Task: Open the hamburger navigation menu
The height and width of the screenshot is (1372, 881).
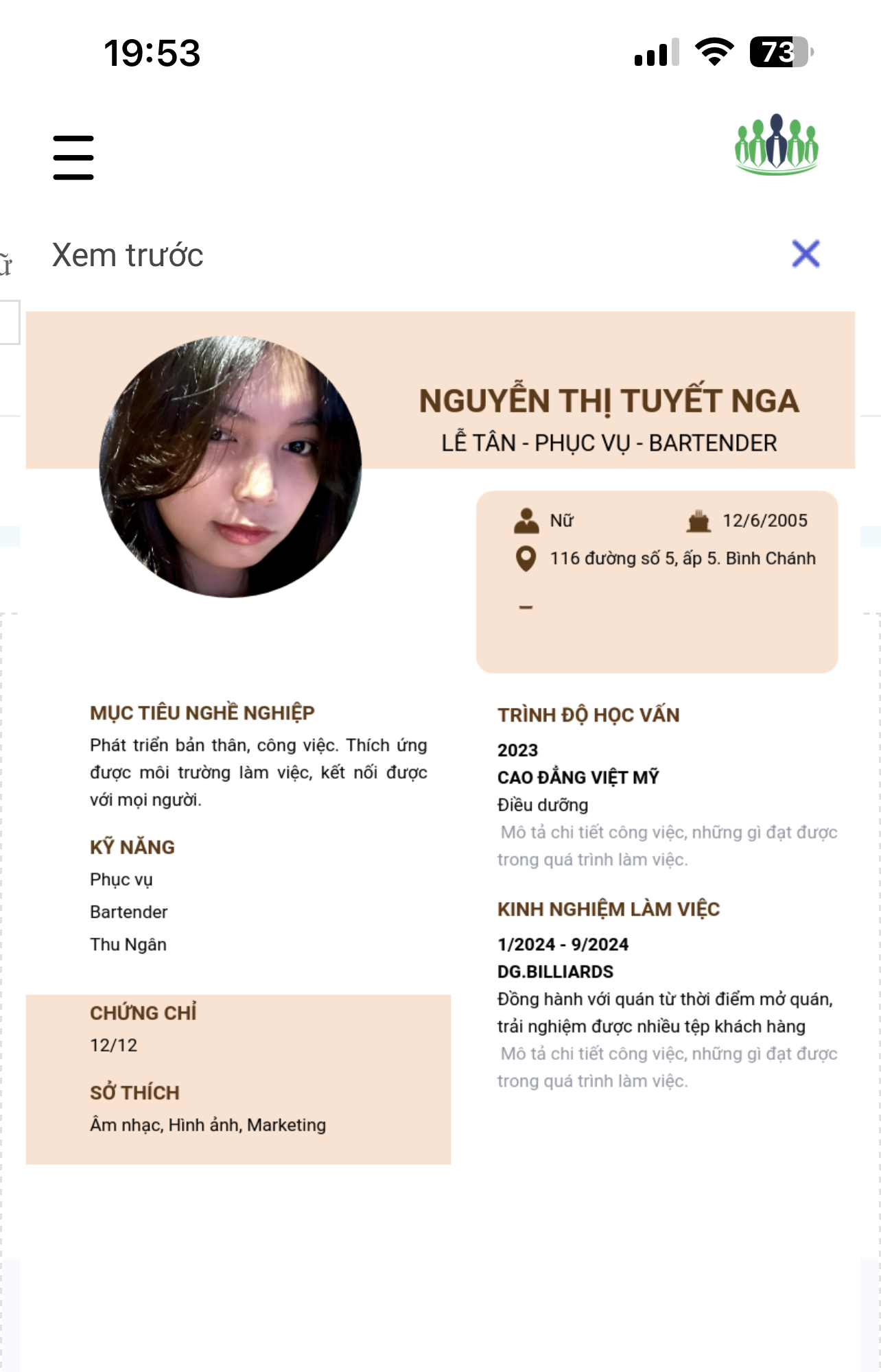Action: click(73, 158)
